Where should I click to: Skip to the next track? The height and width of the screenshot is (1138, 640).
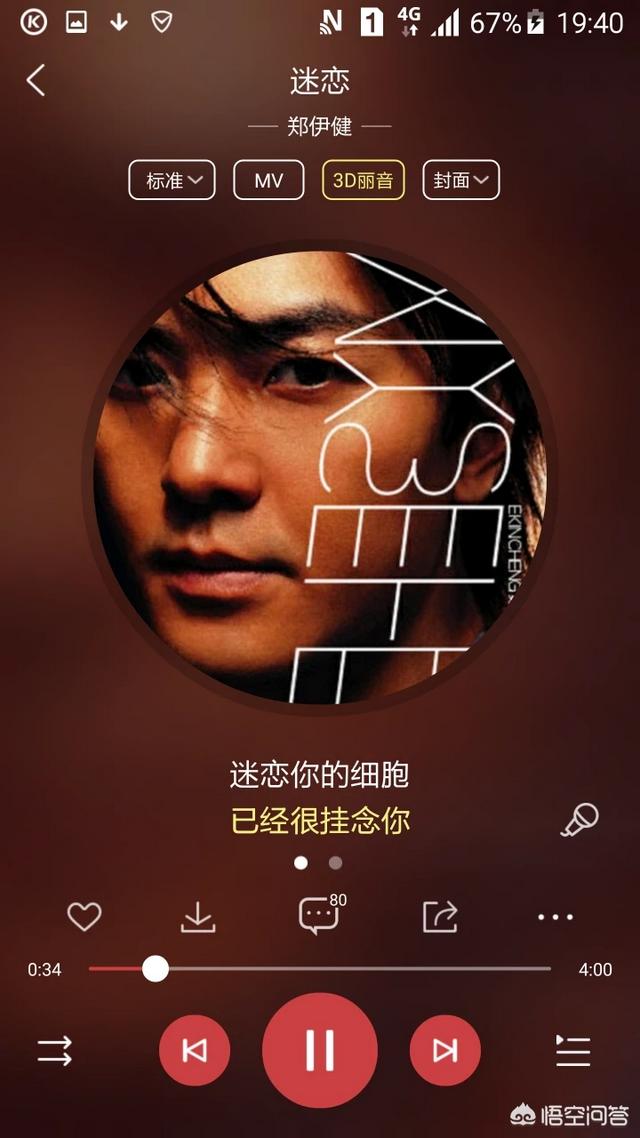click(445, 1050)
